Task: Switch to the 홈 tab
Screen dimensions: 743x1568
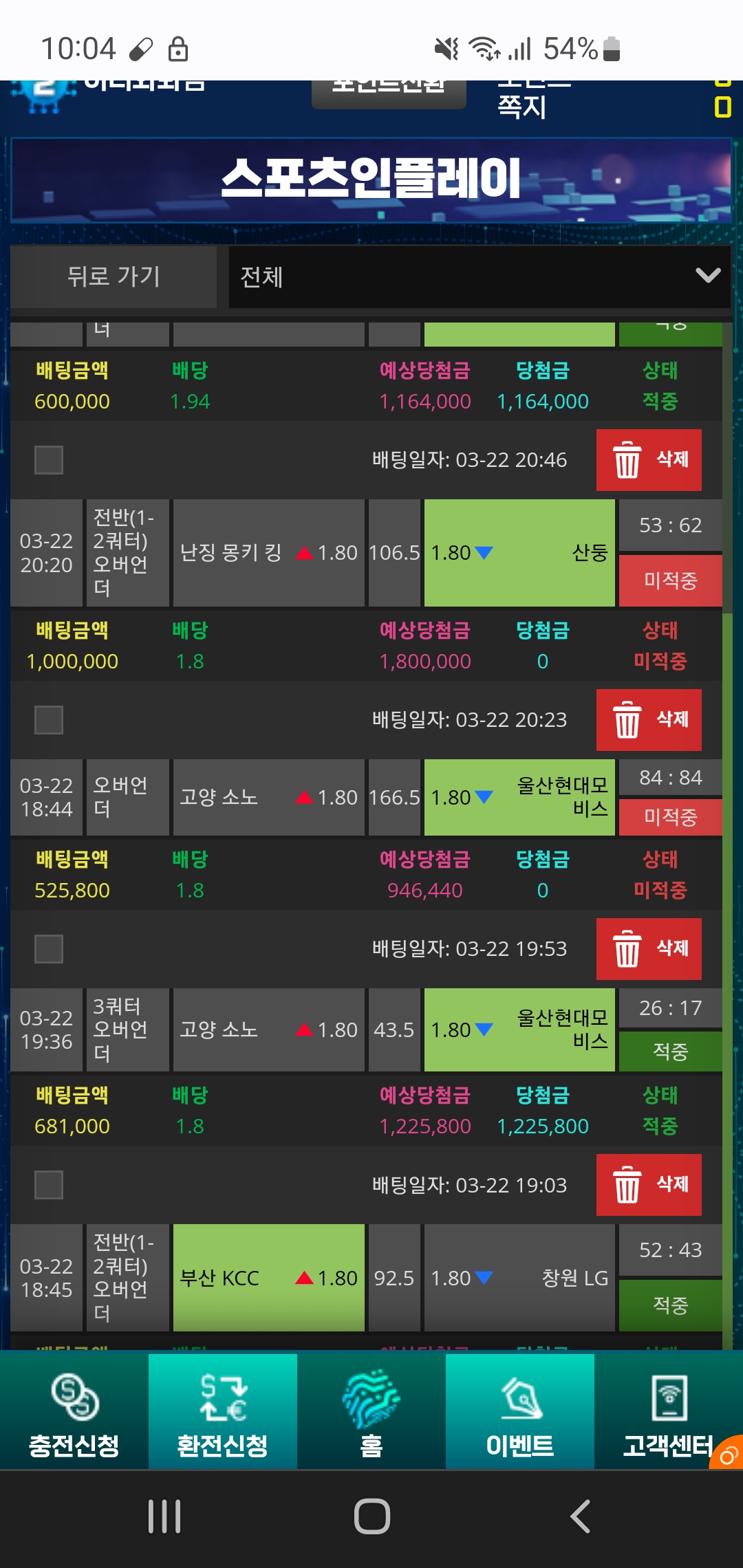Action: [371, 1411]
